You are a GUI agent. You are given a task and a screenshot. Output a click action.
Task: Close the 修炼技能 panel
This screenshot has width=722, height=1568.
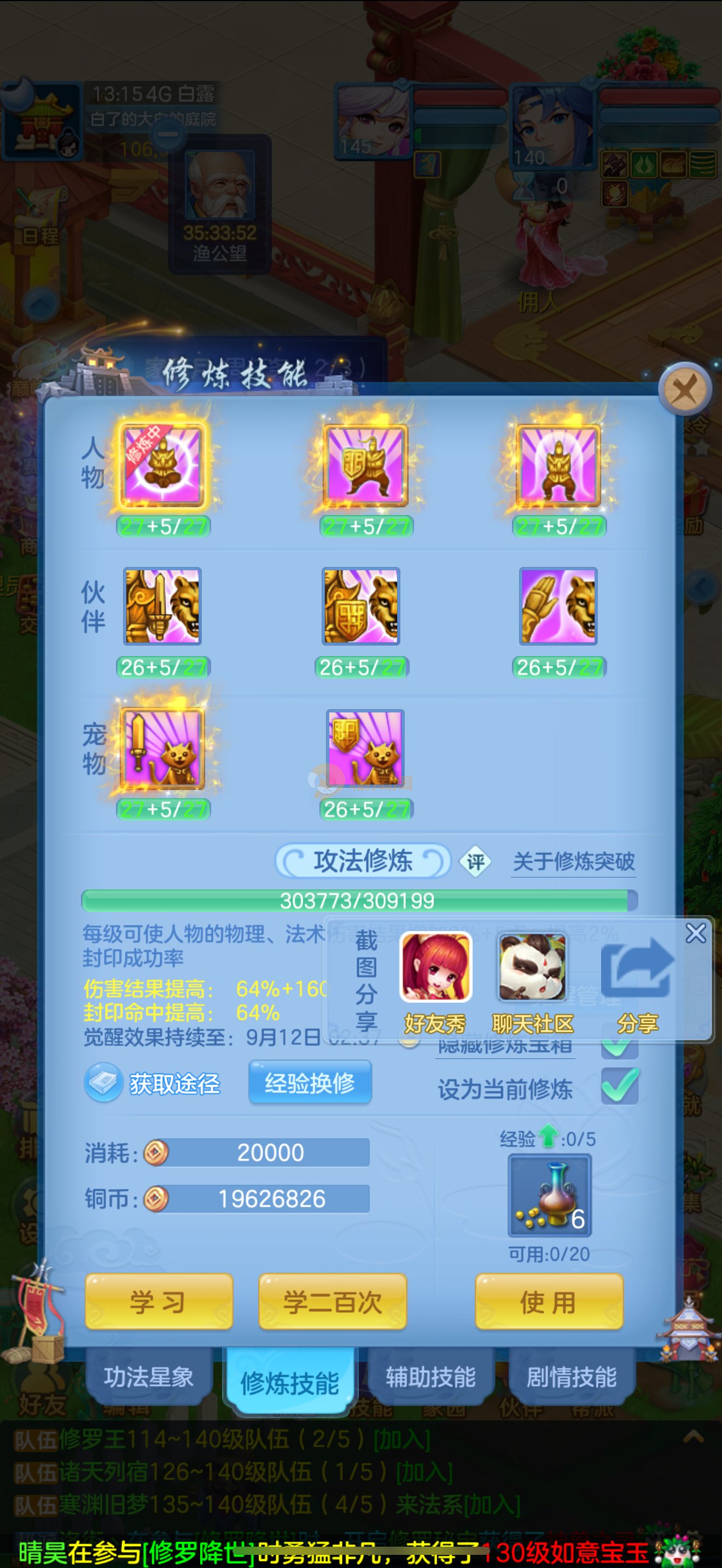pyautogui.click(x=685, y=389)
